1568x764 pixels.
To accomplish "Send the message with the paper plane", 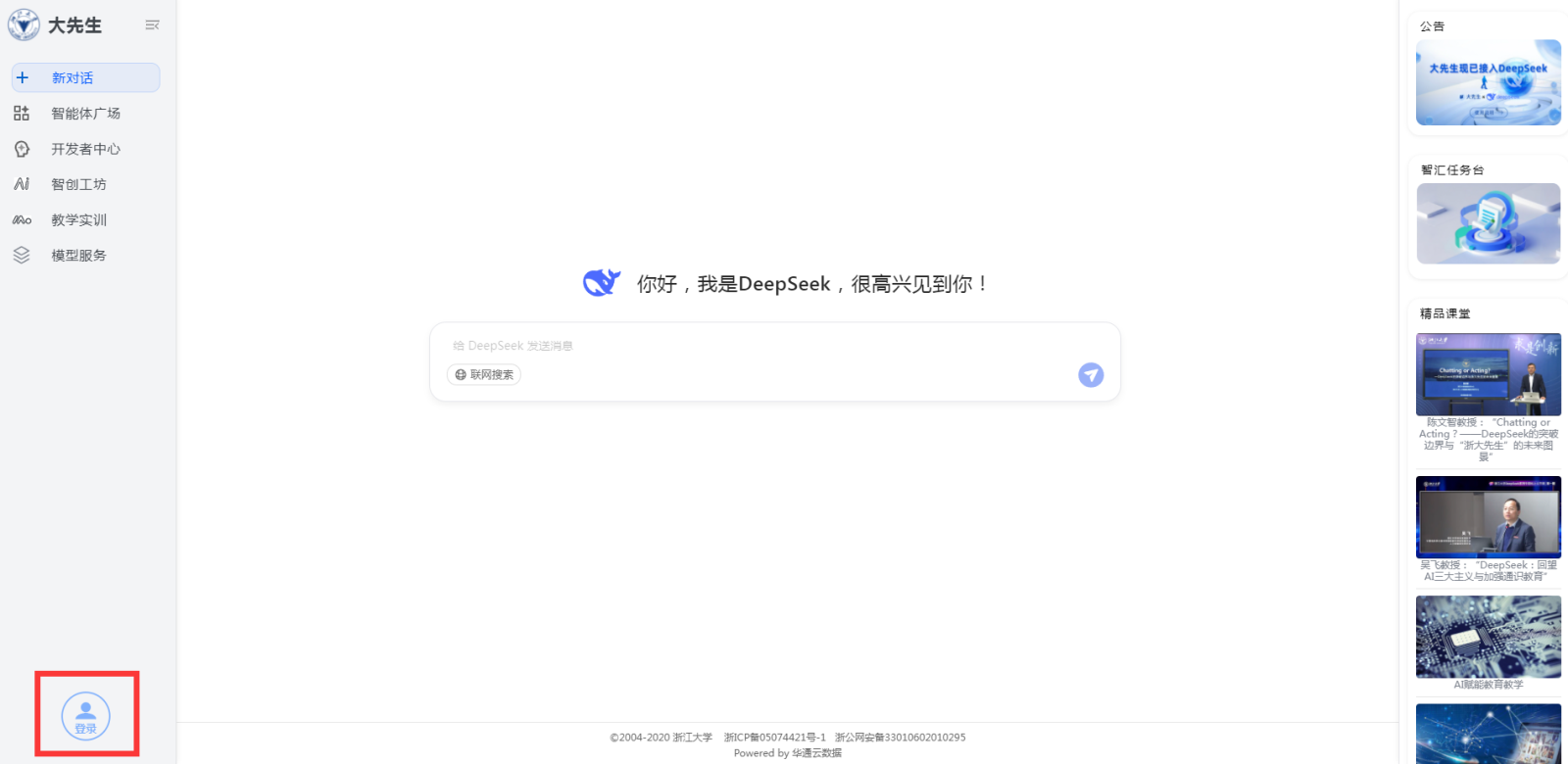I will click(1091, 375).
